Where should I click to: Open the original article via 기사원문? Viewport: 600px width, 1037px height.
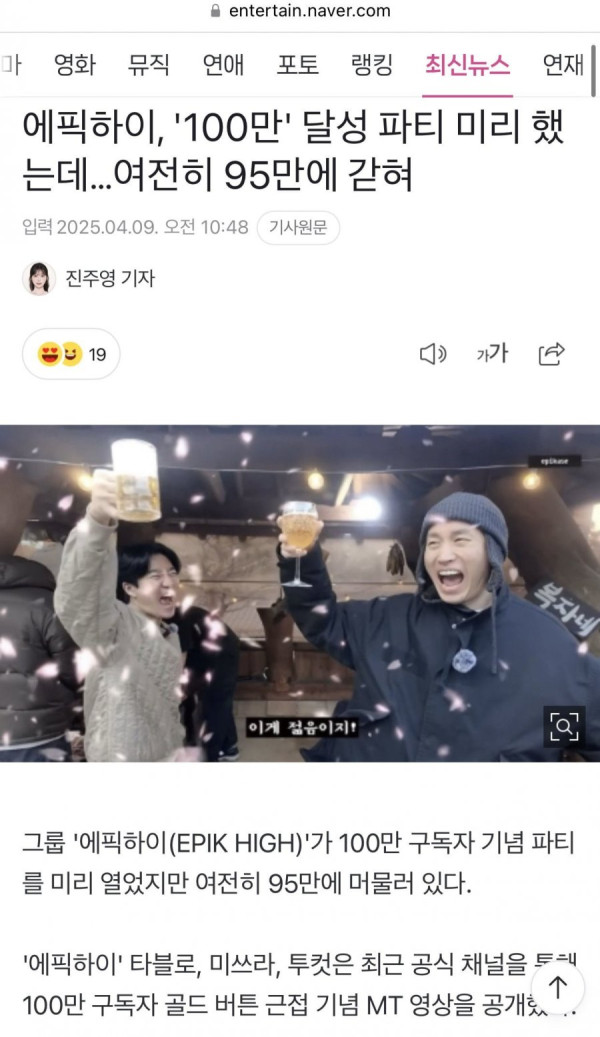pyautogui.click(x=298, y=228)
